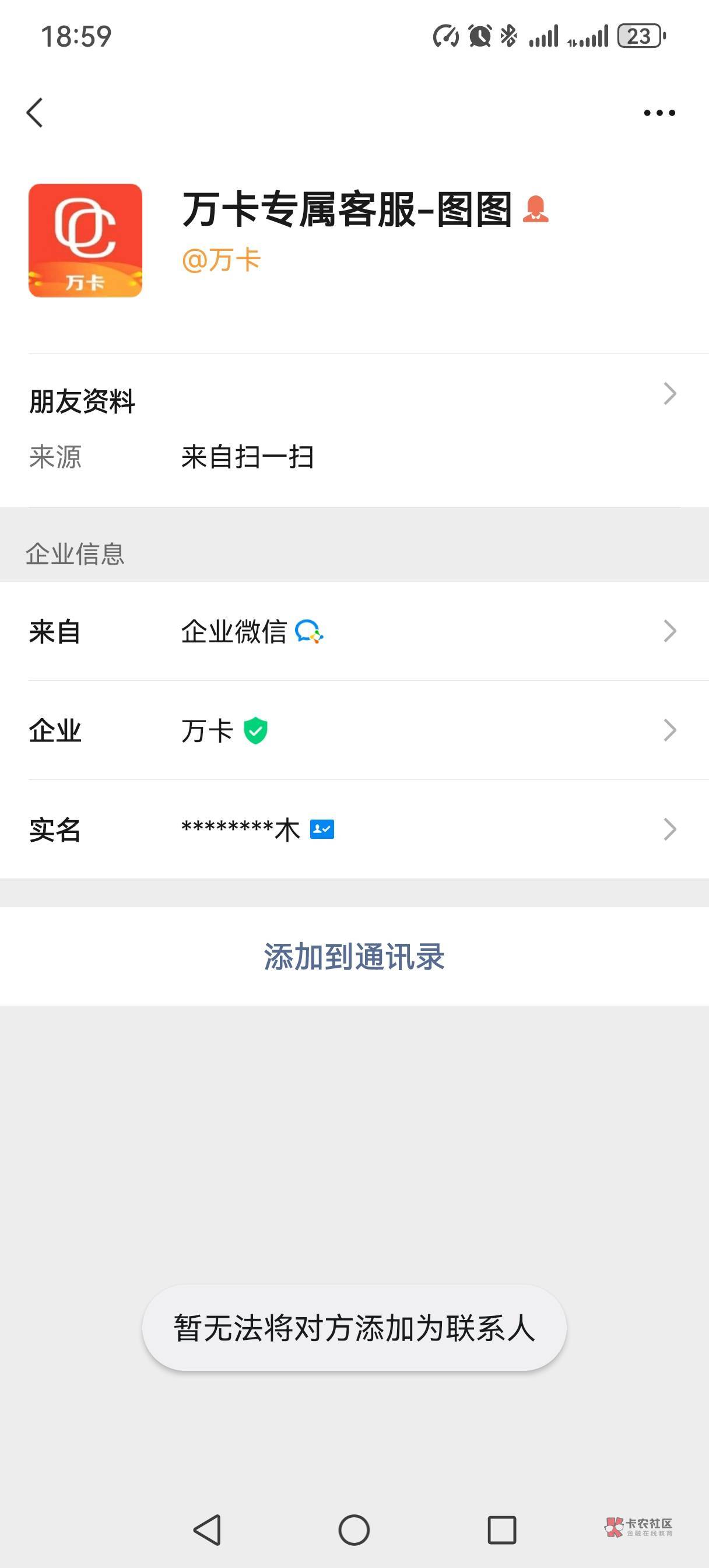
Task: Tap 添加到通讯录 button
Action: tap(354, 956)
